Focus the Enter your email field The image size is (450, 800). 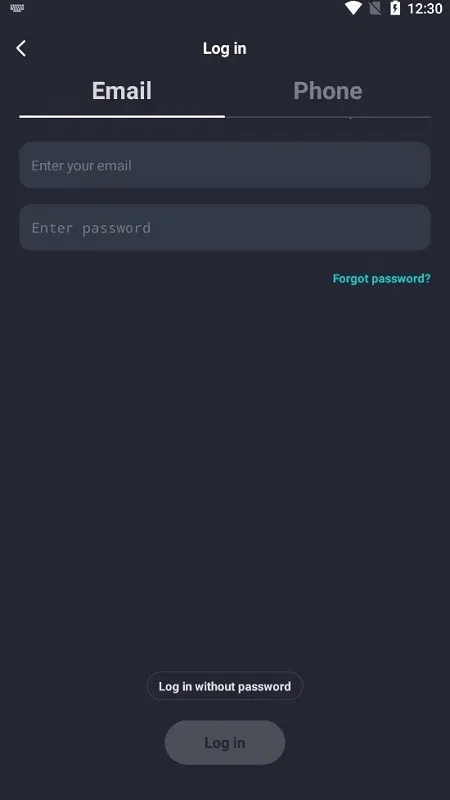coord(224,165)
